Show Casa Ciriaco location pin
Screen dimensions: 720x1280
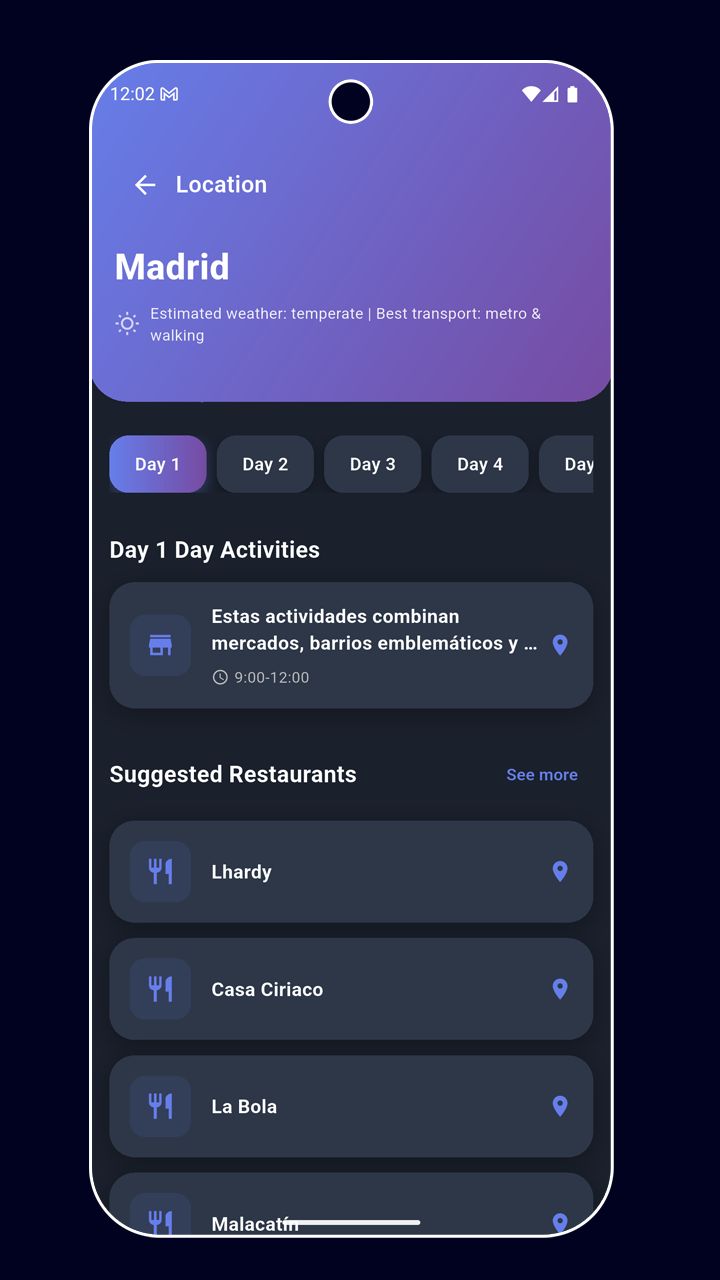point(560,989)
